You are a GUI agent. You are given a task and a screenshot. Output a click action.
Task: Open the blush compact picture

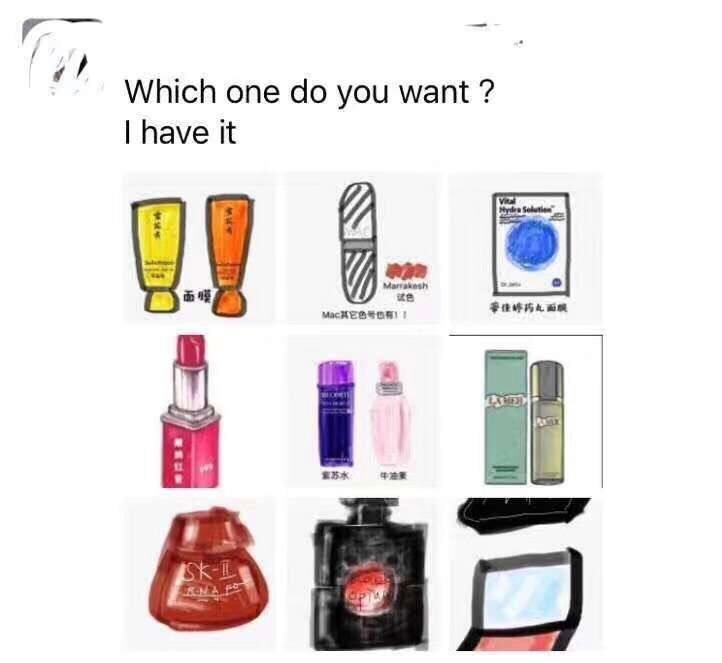click(524, 573)
